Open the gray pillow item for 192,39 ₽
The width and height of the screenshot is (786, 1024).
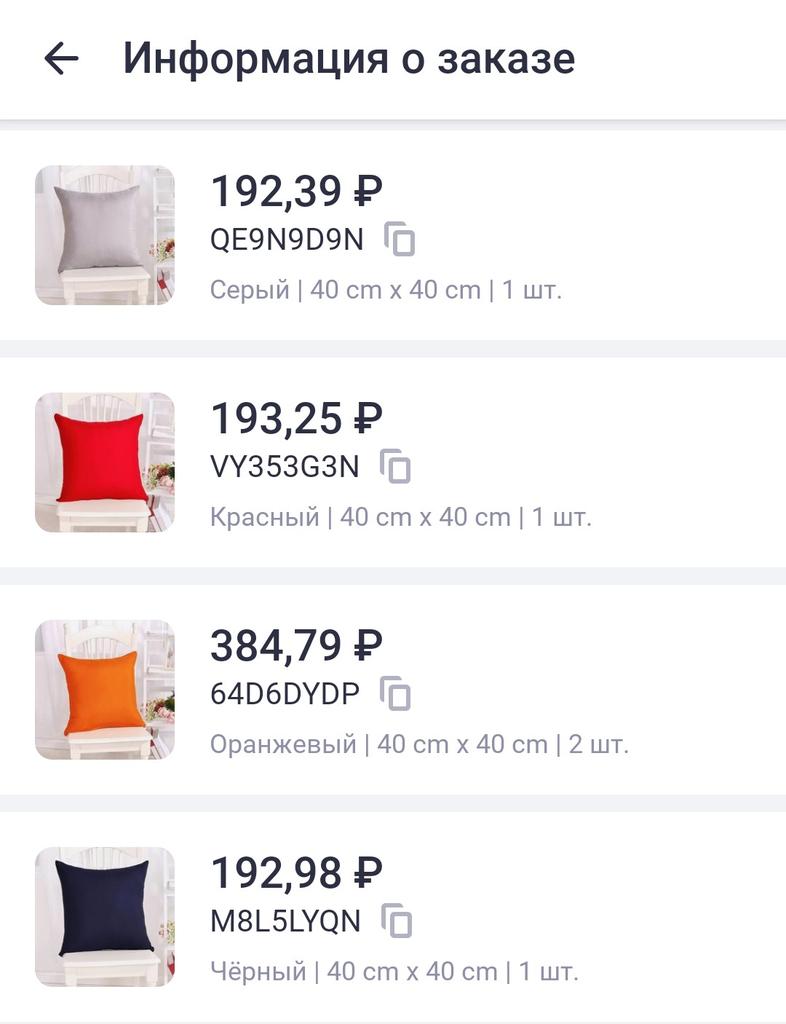click(105, 235)
